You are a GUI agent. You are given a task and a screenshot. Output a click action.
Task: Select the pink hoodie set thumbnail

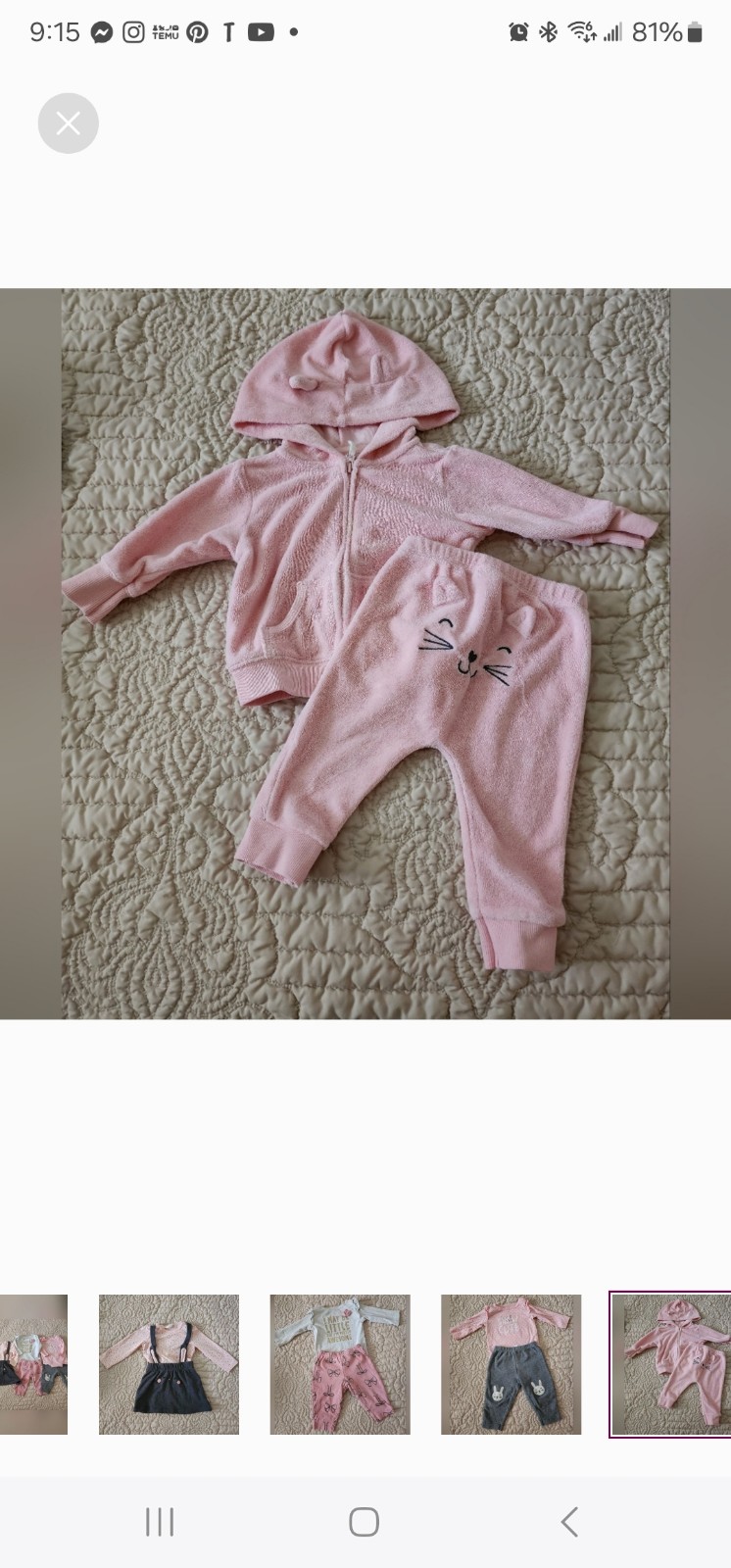click(x=671, y=1364)
